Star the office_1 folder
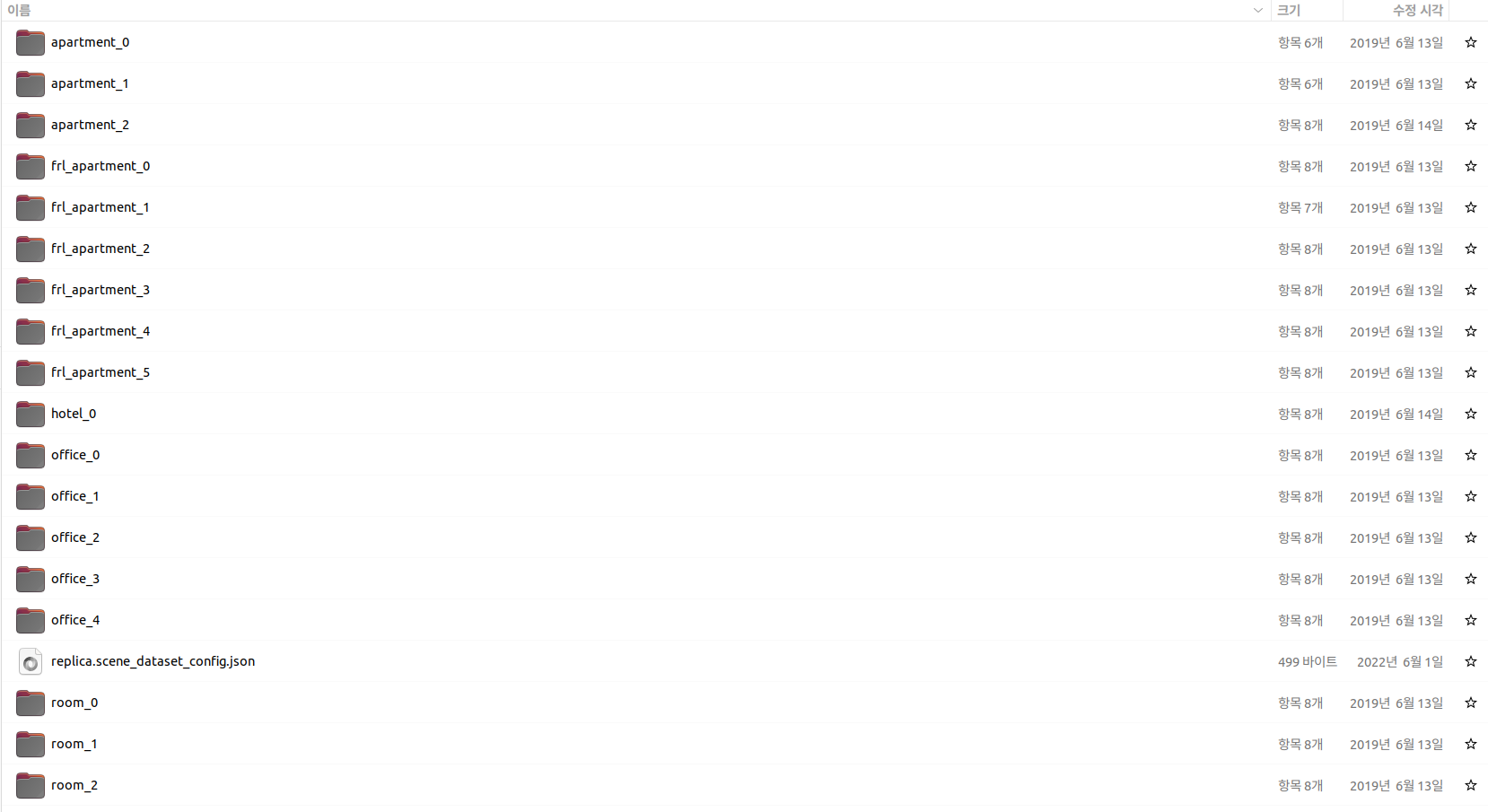 click(x=1471, y=496)
